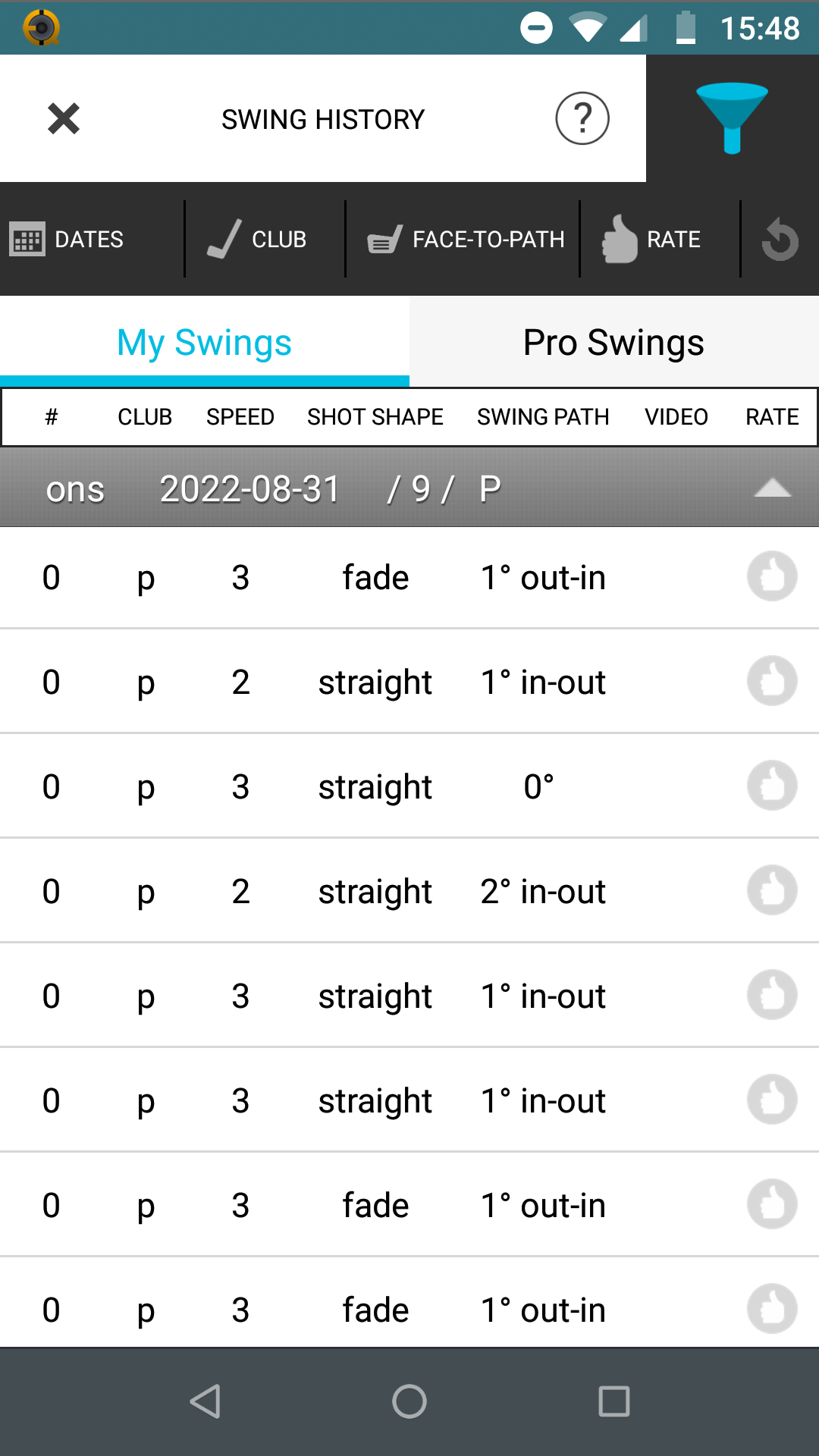Close the Swing History screen

tap(64, 119)
